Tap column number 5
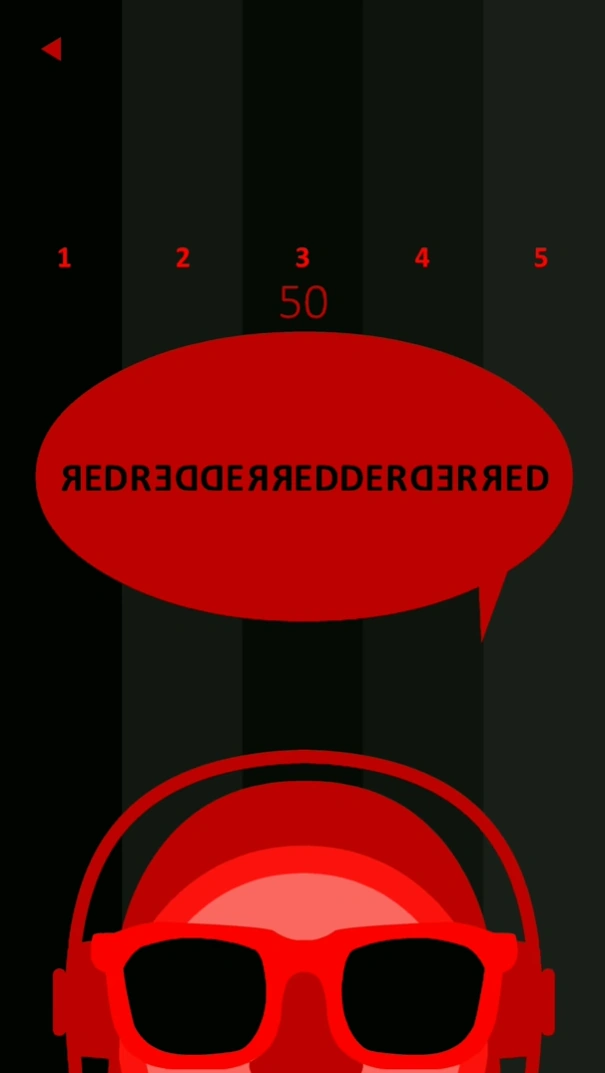The width and height of the screenshot is (605, 1073). 541,258
